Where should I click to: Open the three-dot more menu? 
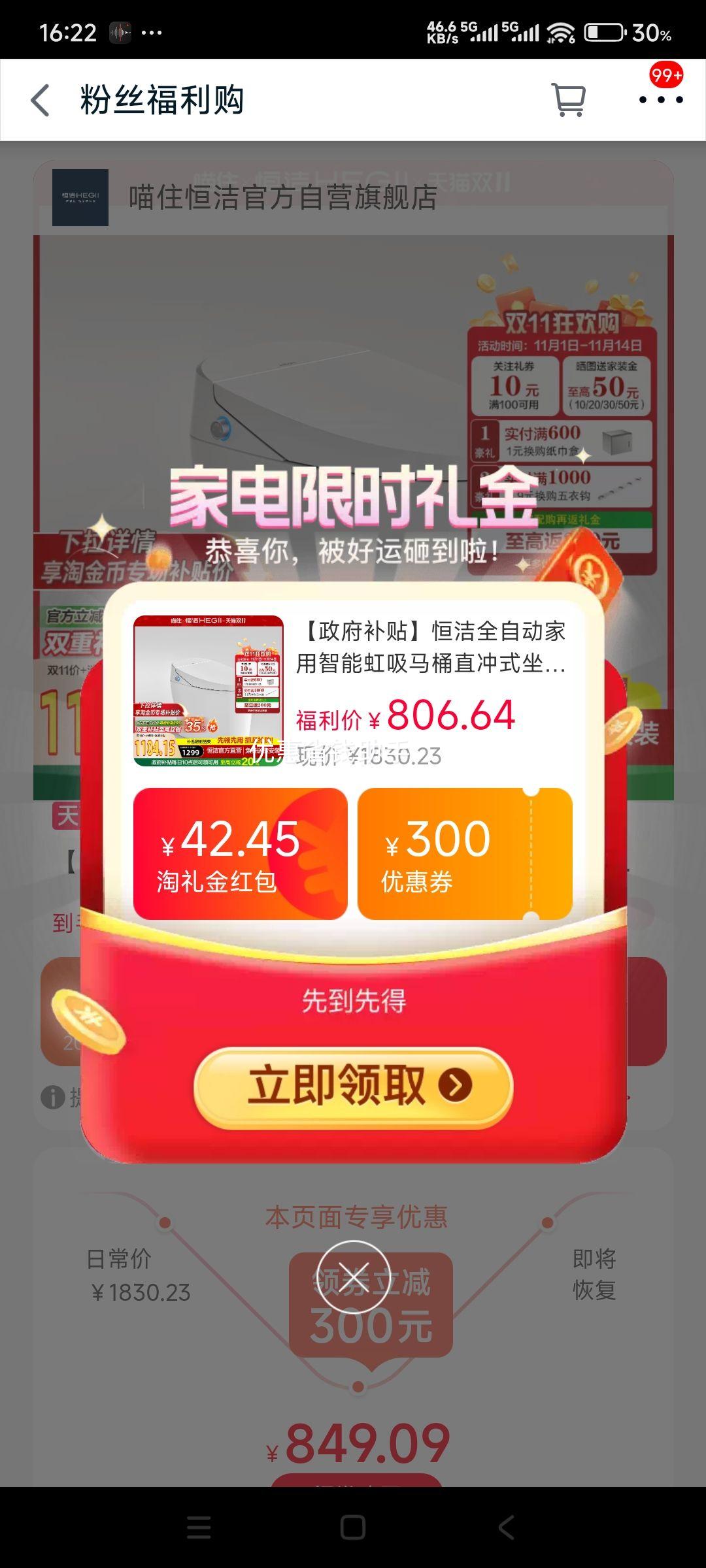point(660,100)
